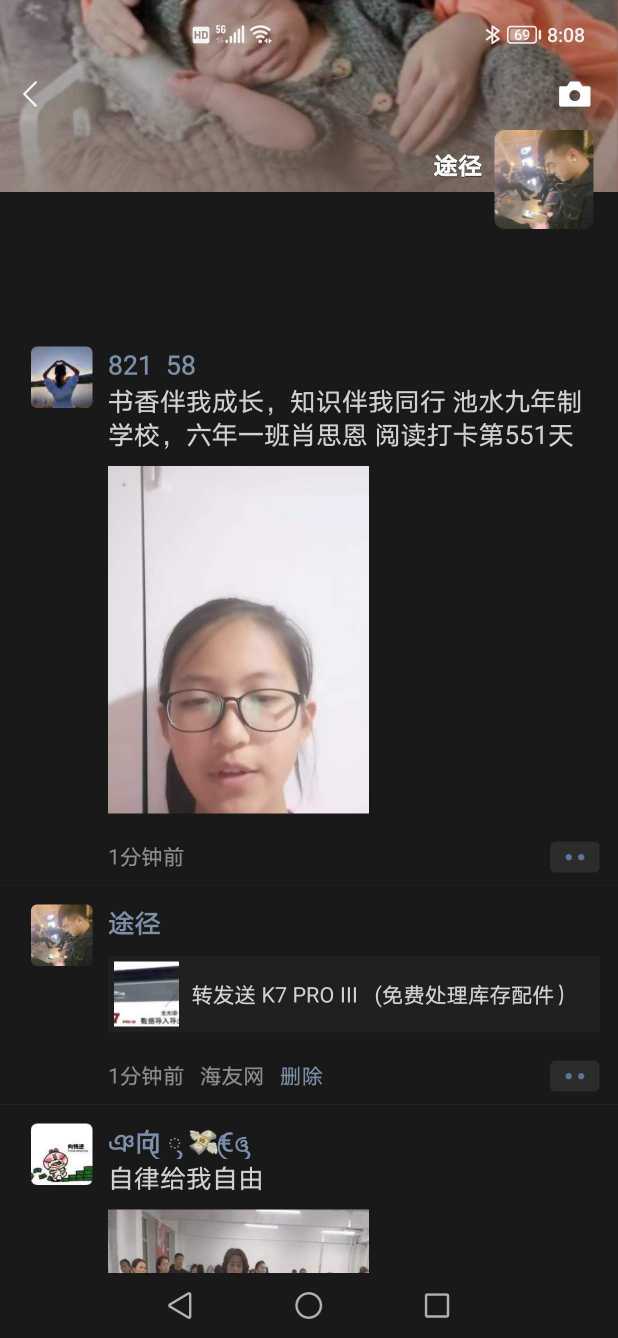Open the like/comment menu under 821 58's post
The width and height of the screenshot is (618, 1338).
click(574, 857)
